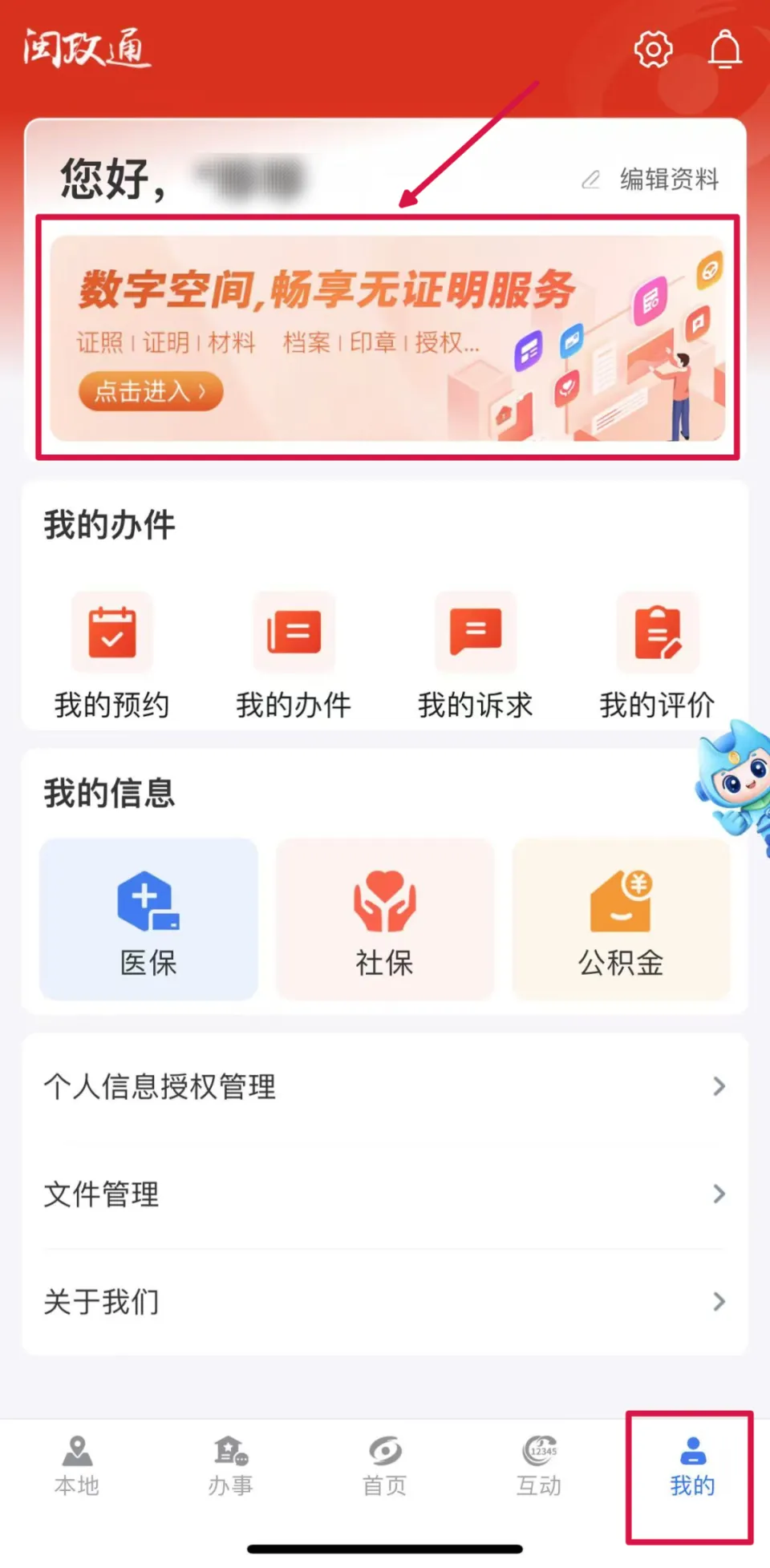
Task: Open the settings gear icon
Action: [x=653, y=50]
